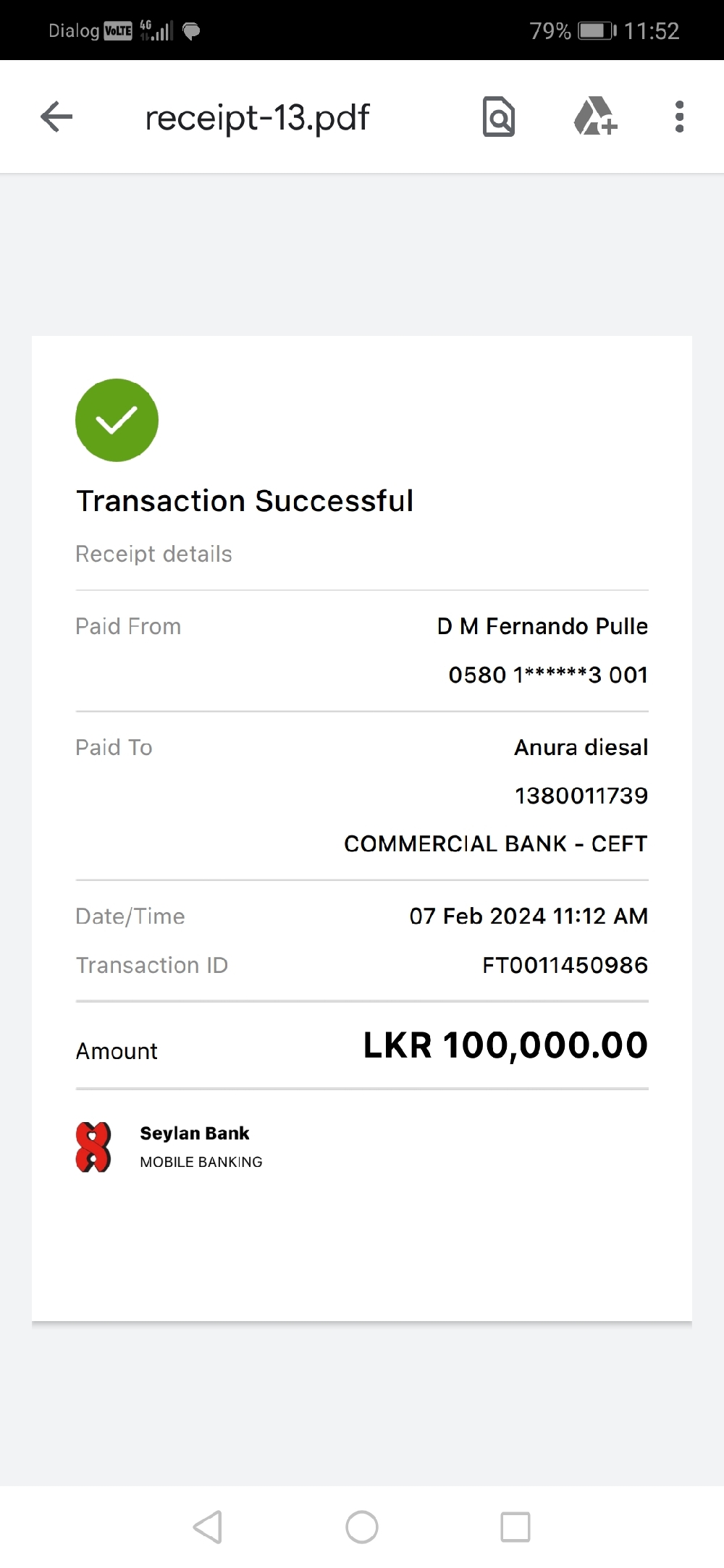Add receipt-13.pdf to Google Drive
This screenshot has width=724, height=1568.
(x=595, y=117)
